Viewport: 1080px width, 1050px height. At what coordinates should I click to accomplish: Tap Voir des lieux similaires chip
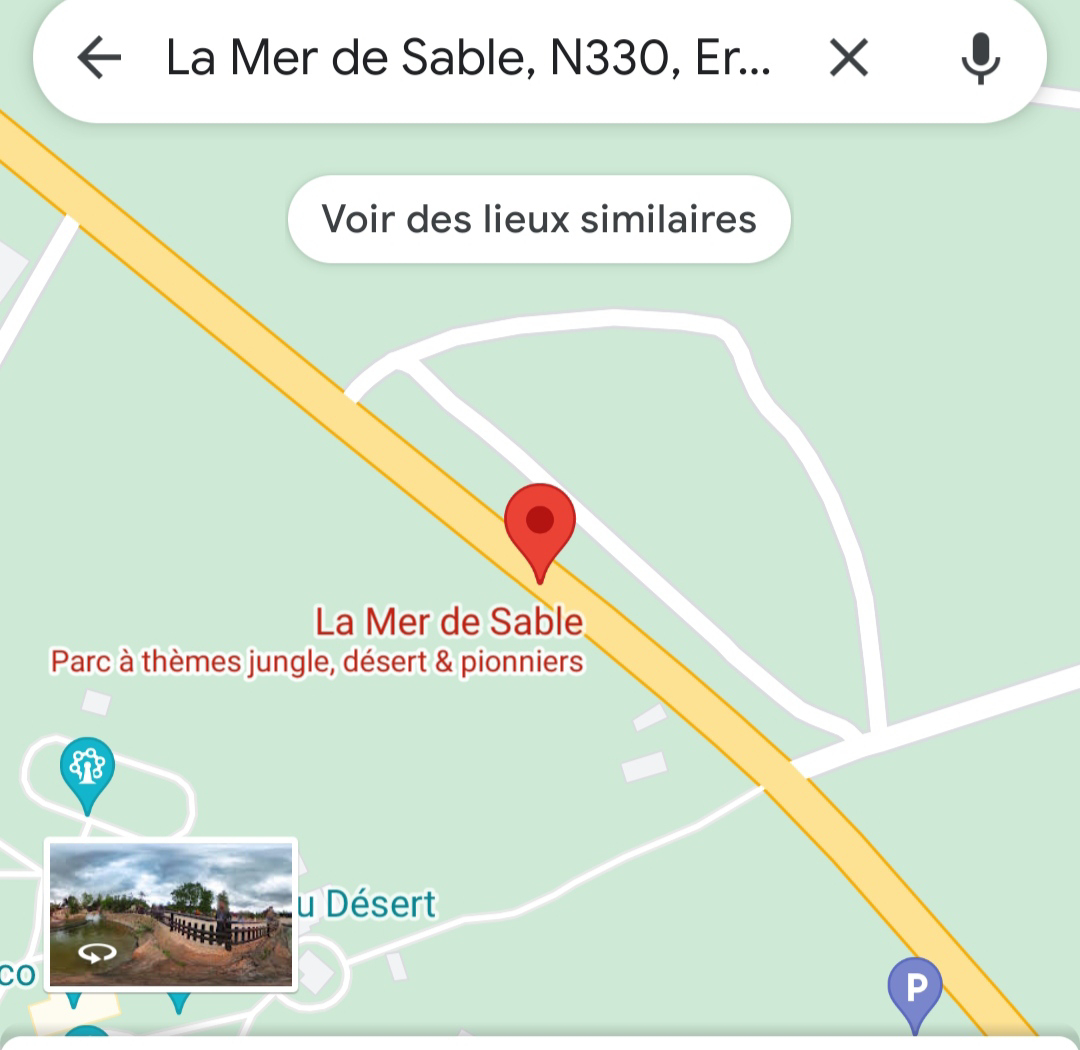[539, 219]
